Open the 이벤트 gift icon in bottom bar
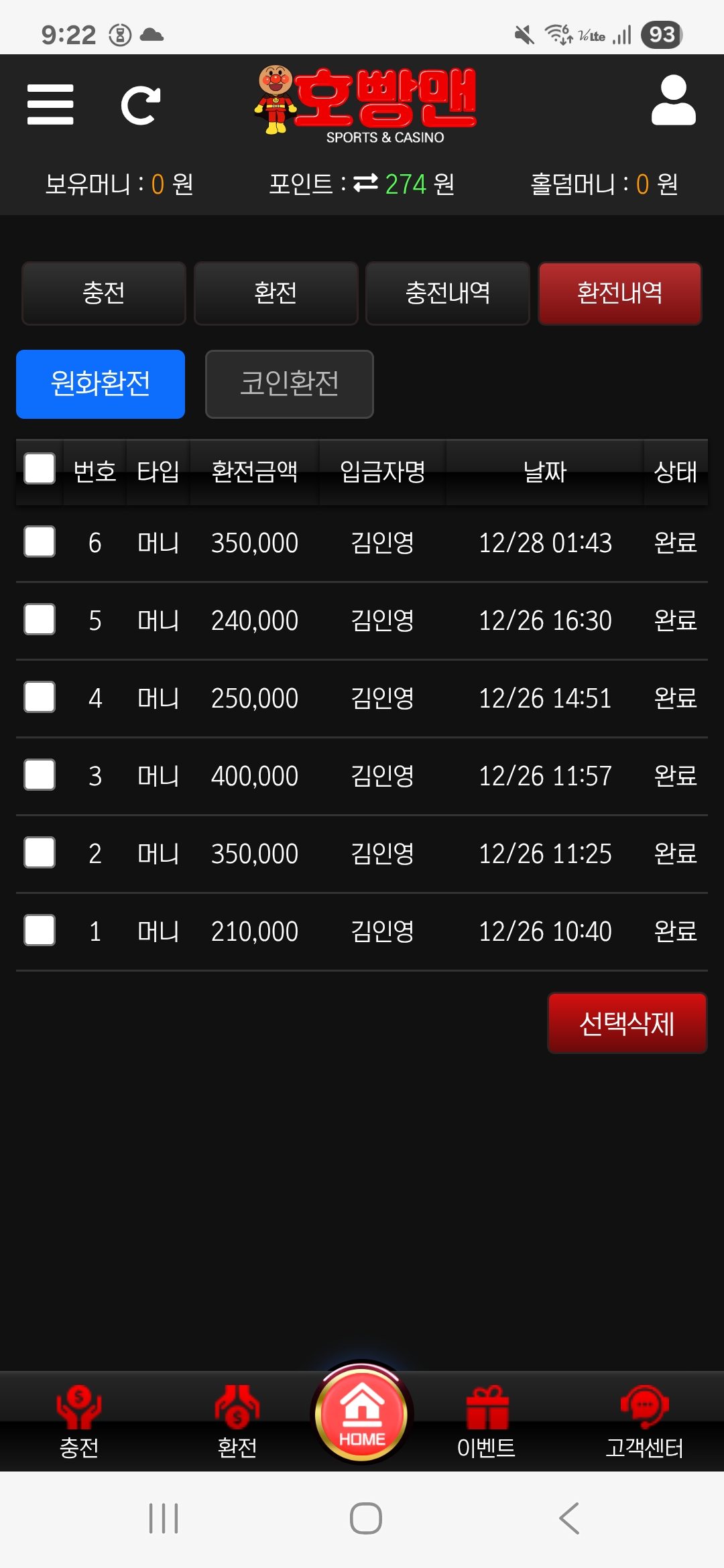This screenshot has width=724, height=1568. point(487,1412)
